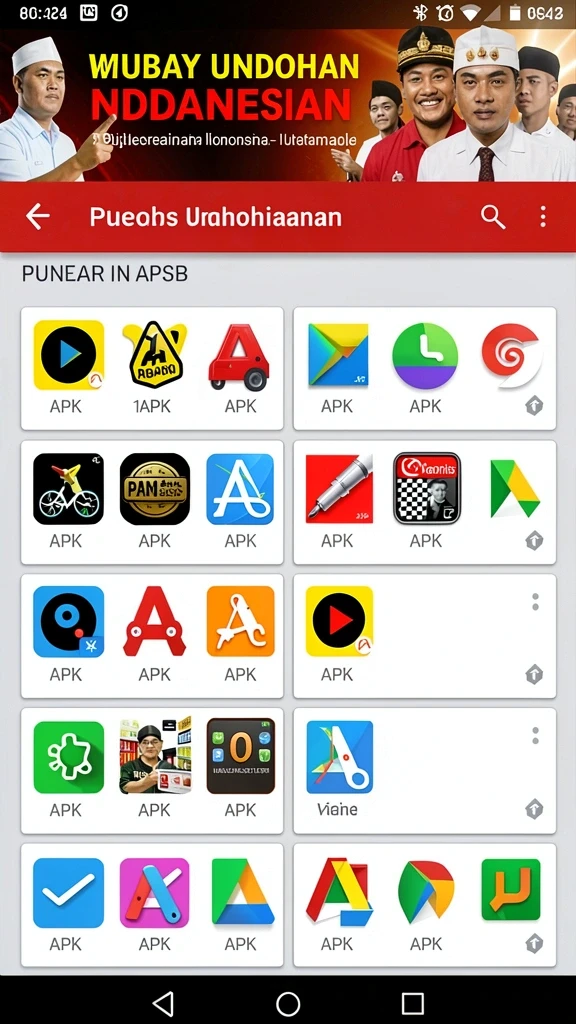Open the green puzzle piece app

click(x=69, y=757)
